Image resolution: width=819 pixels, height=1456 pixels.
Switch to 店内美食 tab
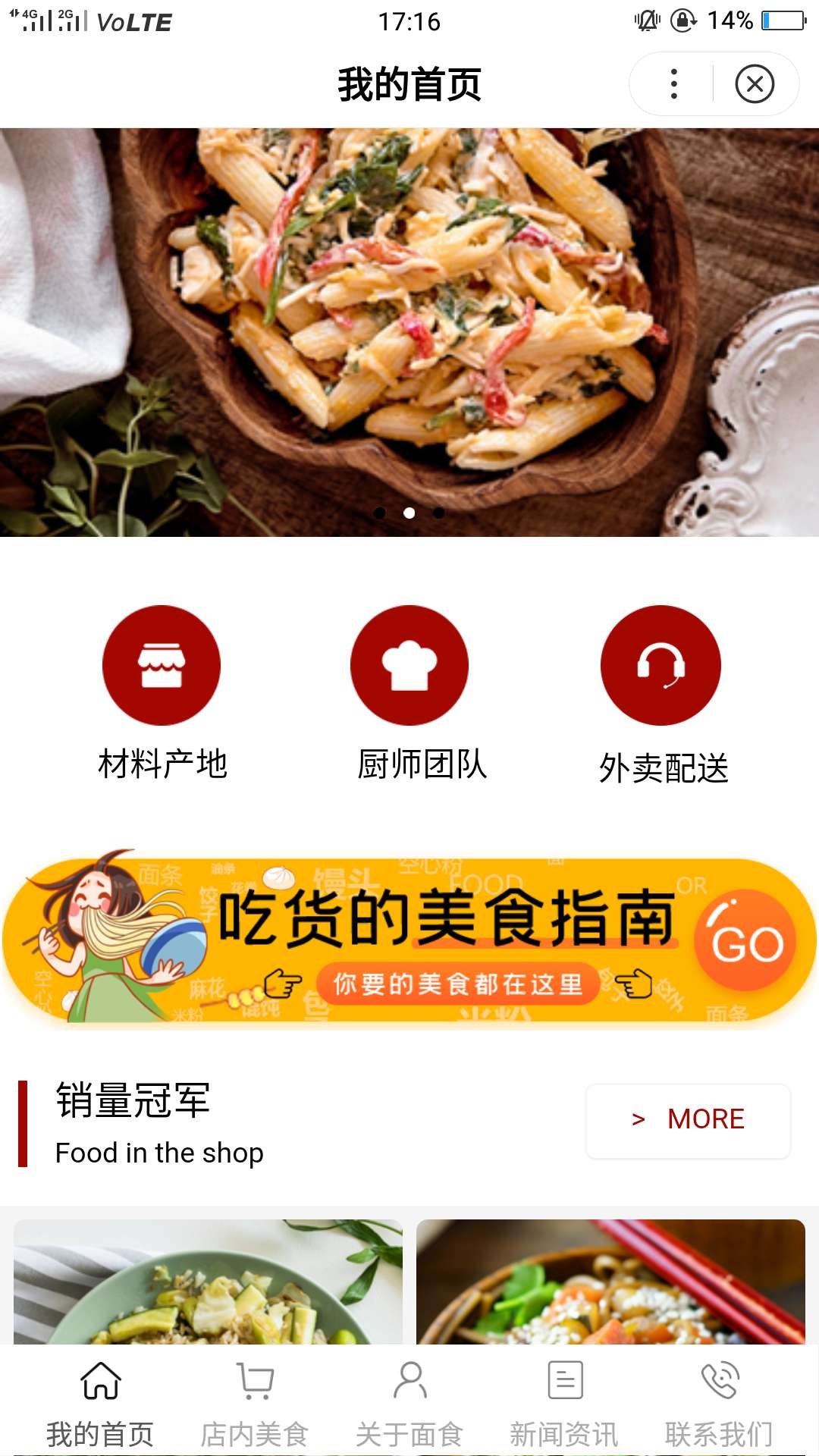pyautogui.click(x=255, y=1403)
